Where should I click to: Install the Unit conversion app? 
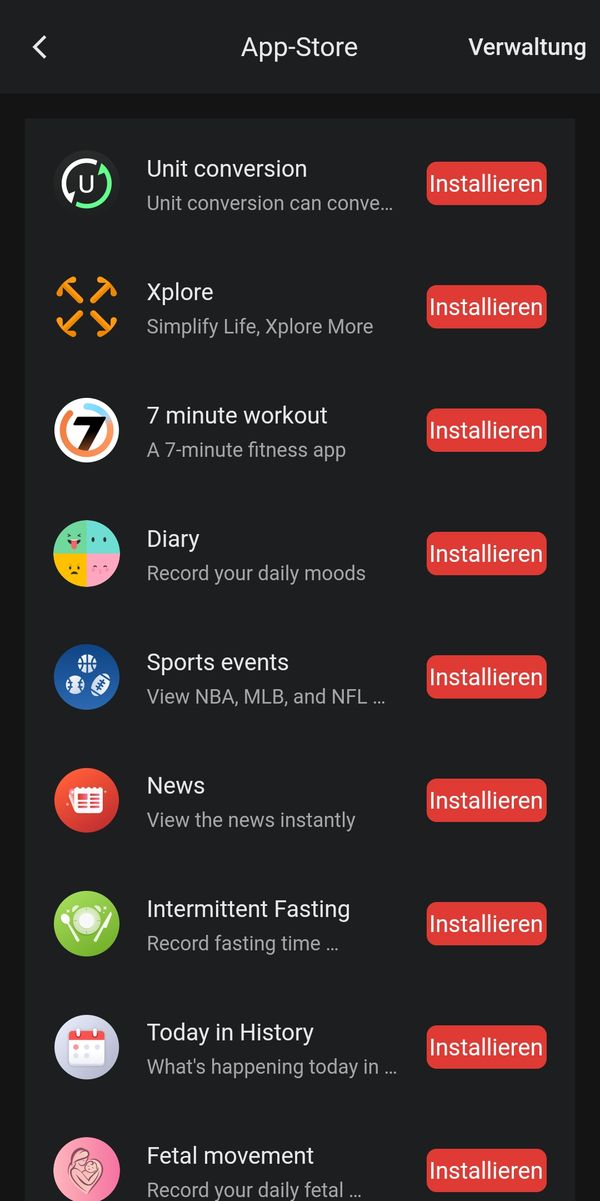tap(486, 184)
